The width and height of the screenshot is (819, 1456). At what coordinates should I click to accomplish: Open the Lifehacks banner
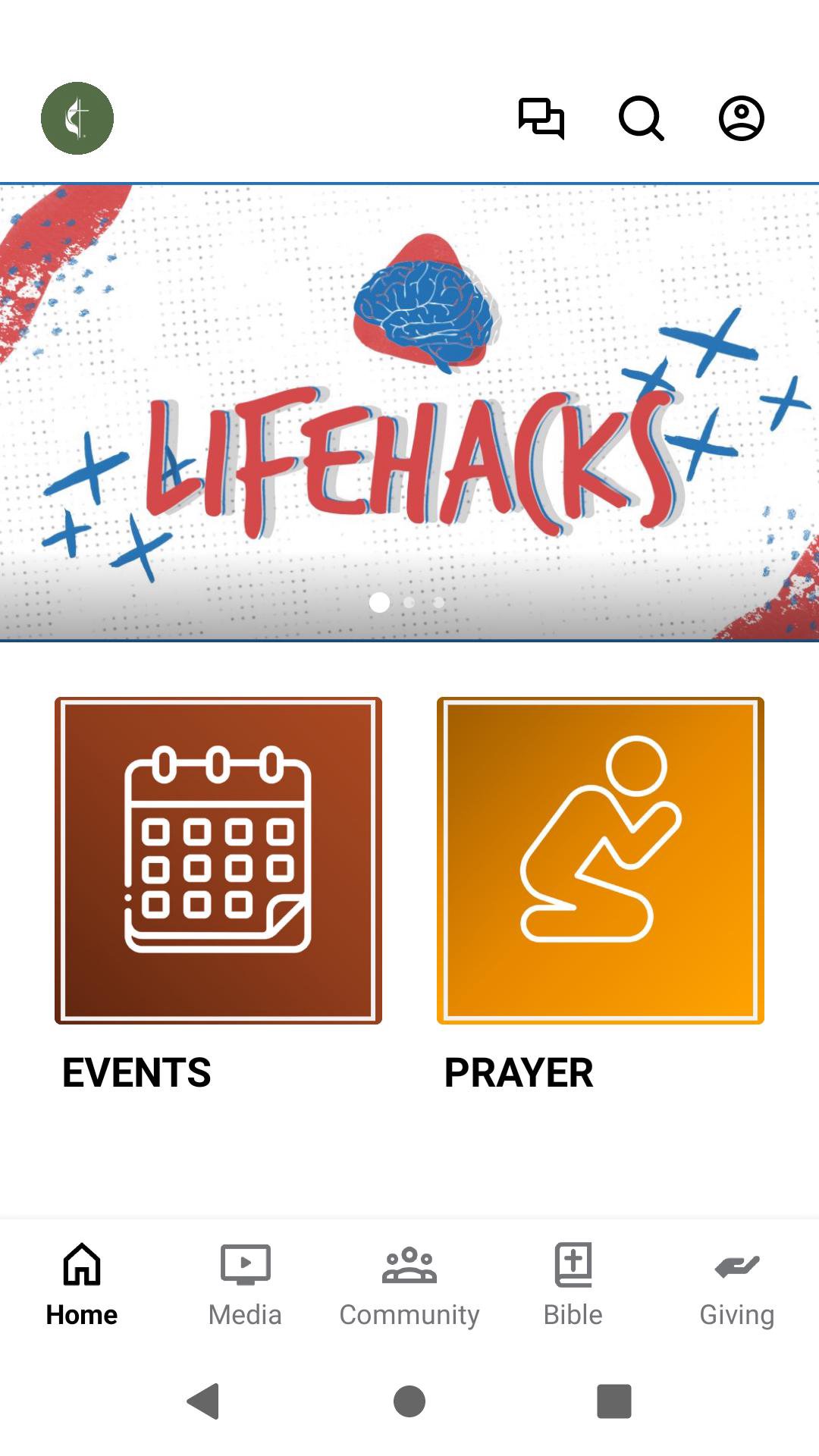tap(409, 413)
